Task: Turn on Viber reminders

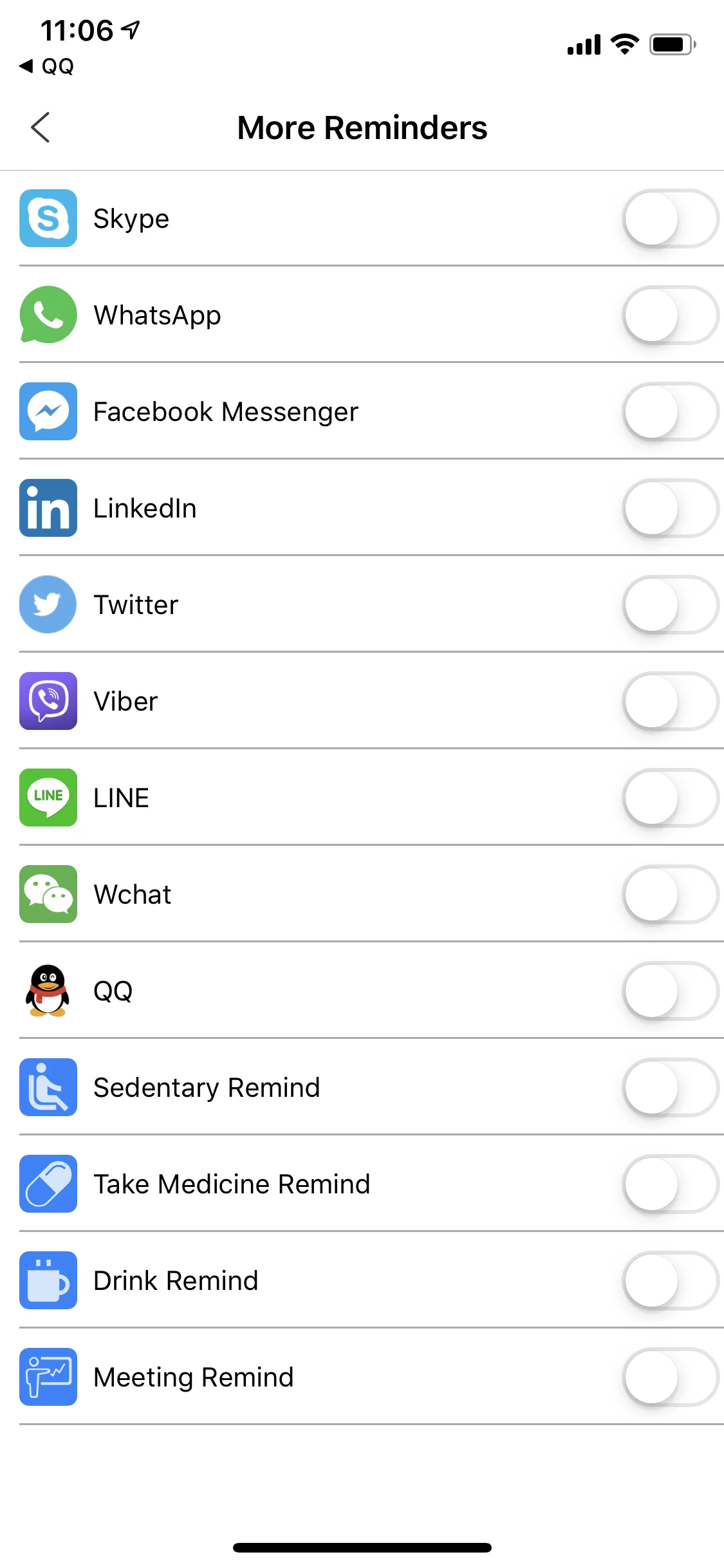Action: (x=671, y=701)
